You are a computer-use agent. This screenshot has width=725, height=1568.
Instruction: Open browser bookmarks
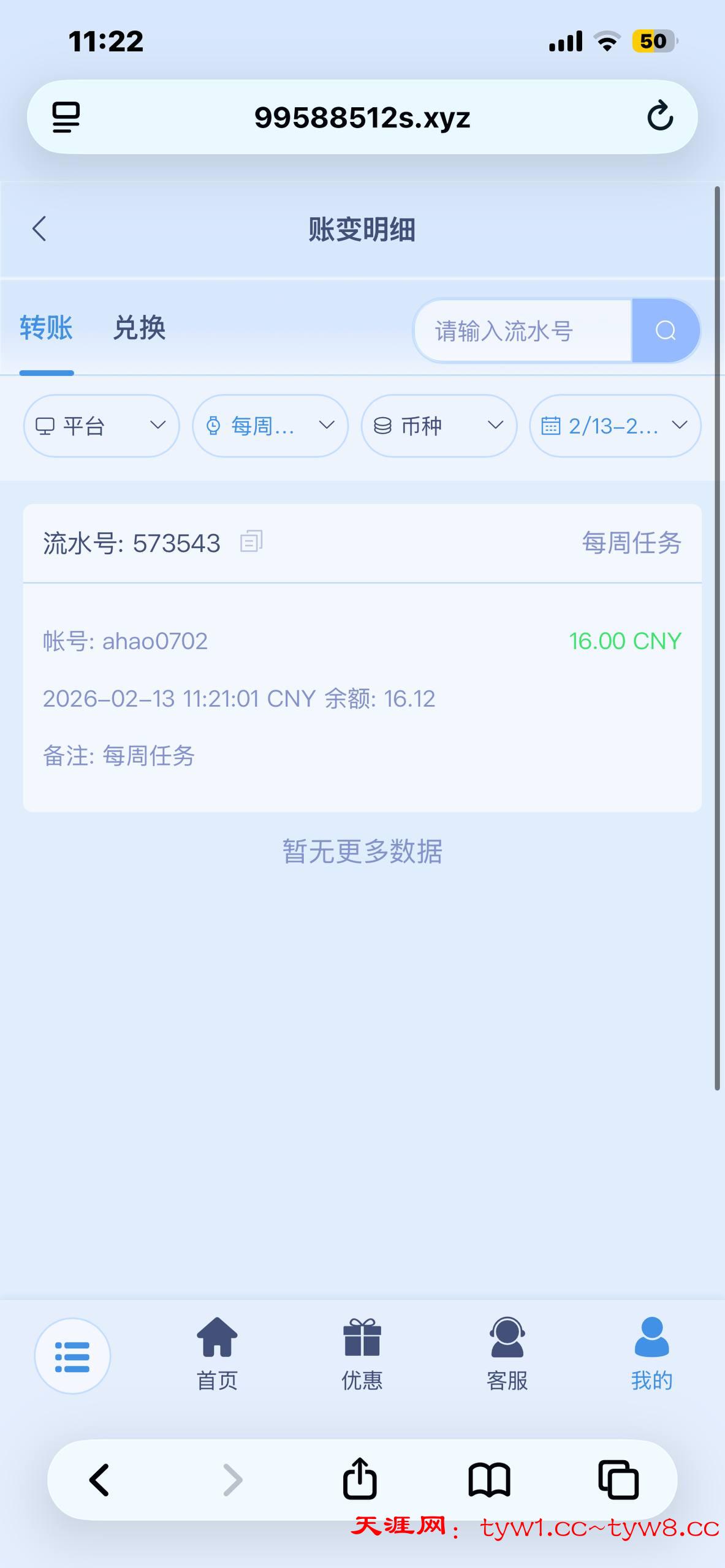(489, 1480)
